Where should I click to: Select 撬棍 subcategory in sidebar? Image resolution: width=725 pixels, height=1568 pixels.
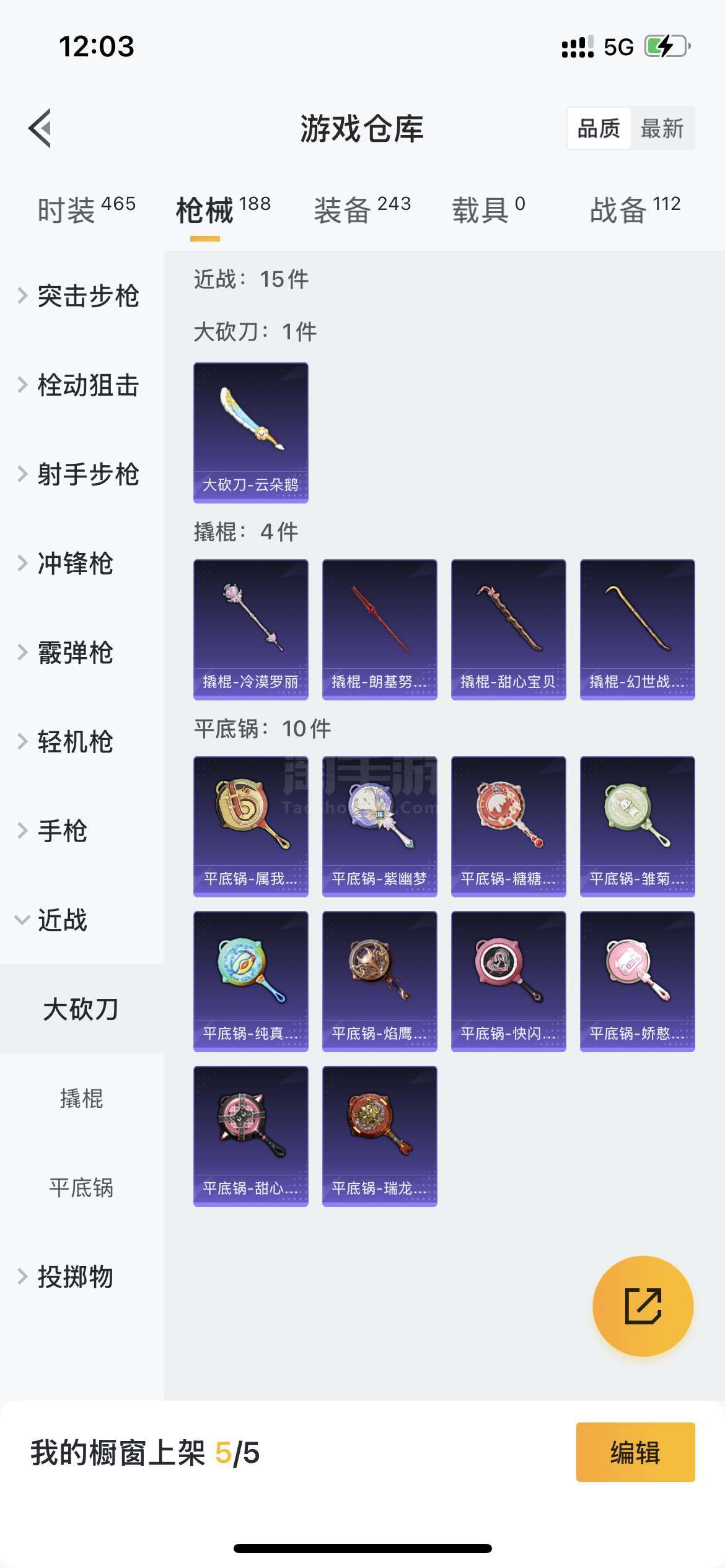point(82,1099)
